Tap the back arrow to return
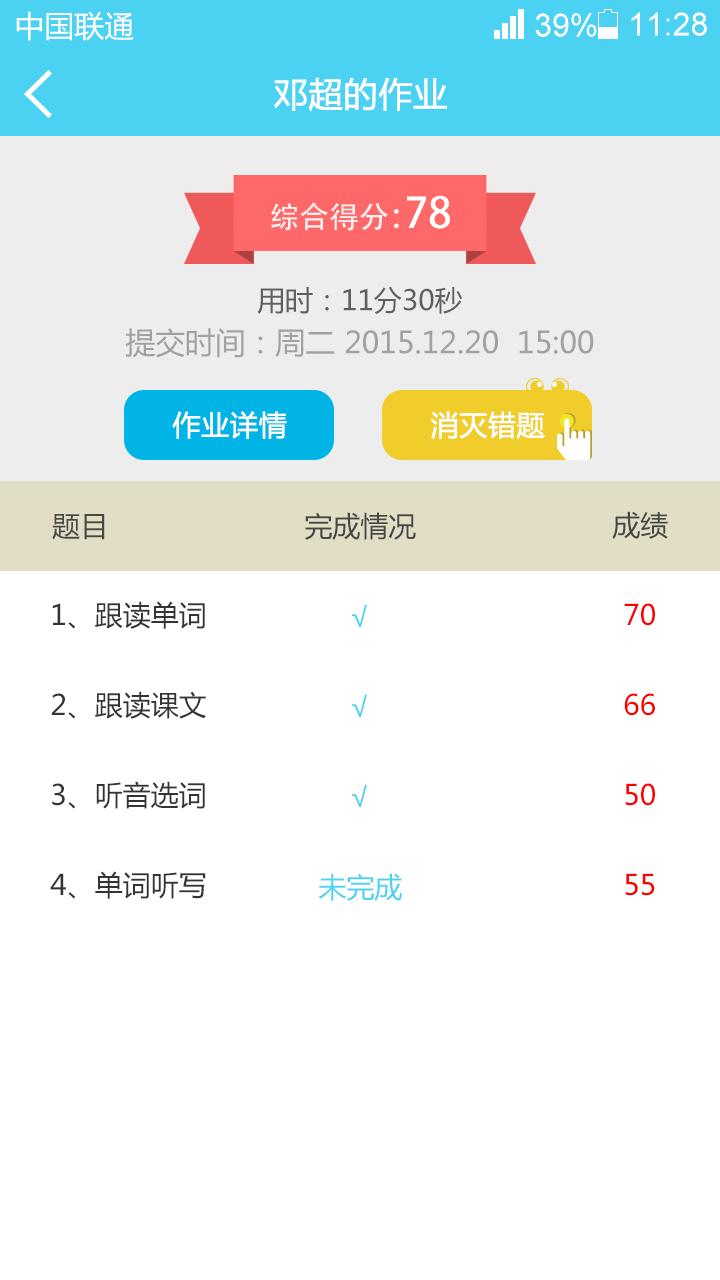The height and width of the screenshot is (1280, 720). [x=37, y=95]
